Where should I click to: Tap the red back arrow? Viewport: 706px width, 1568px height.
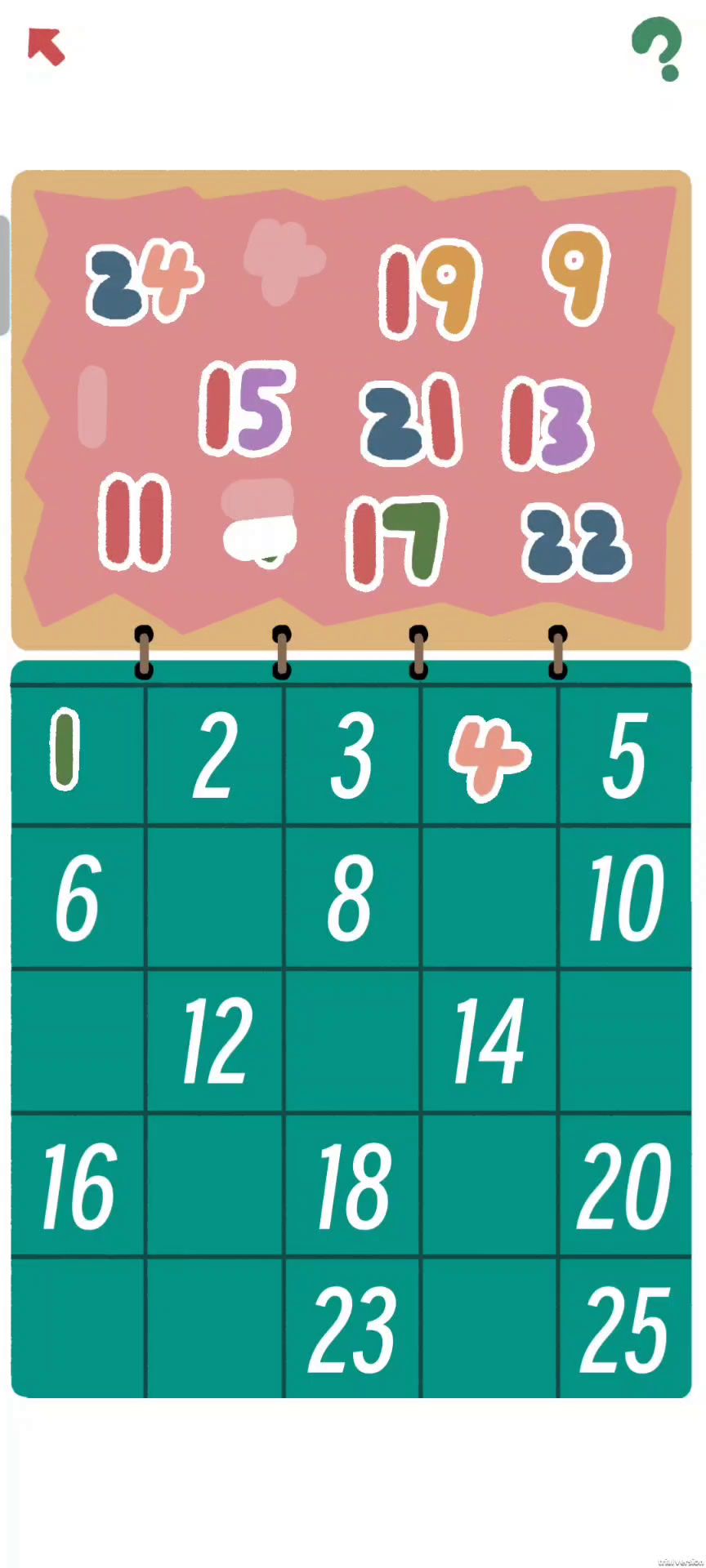click(46, 47)
